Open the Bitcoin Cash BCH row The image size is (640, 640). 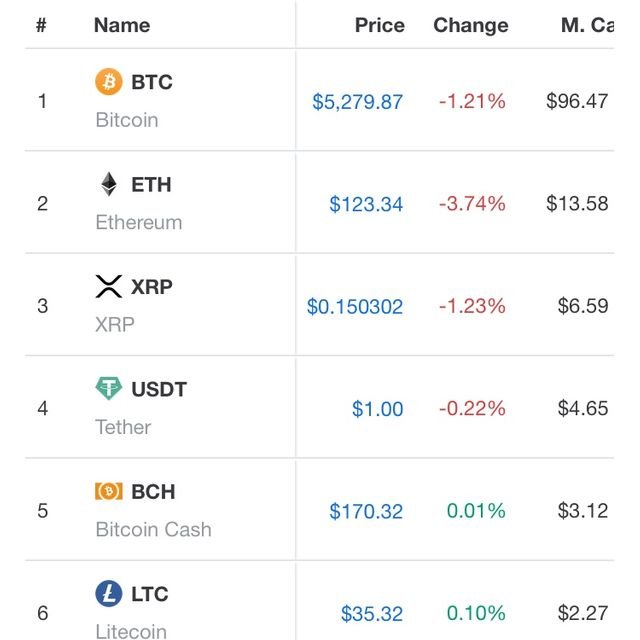152,510
